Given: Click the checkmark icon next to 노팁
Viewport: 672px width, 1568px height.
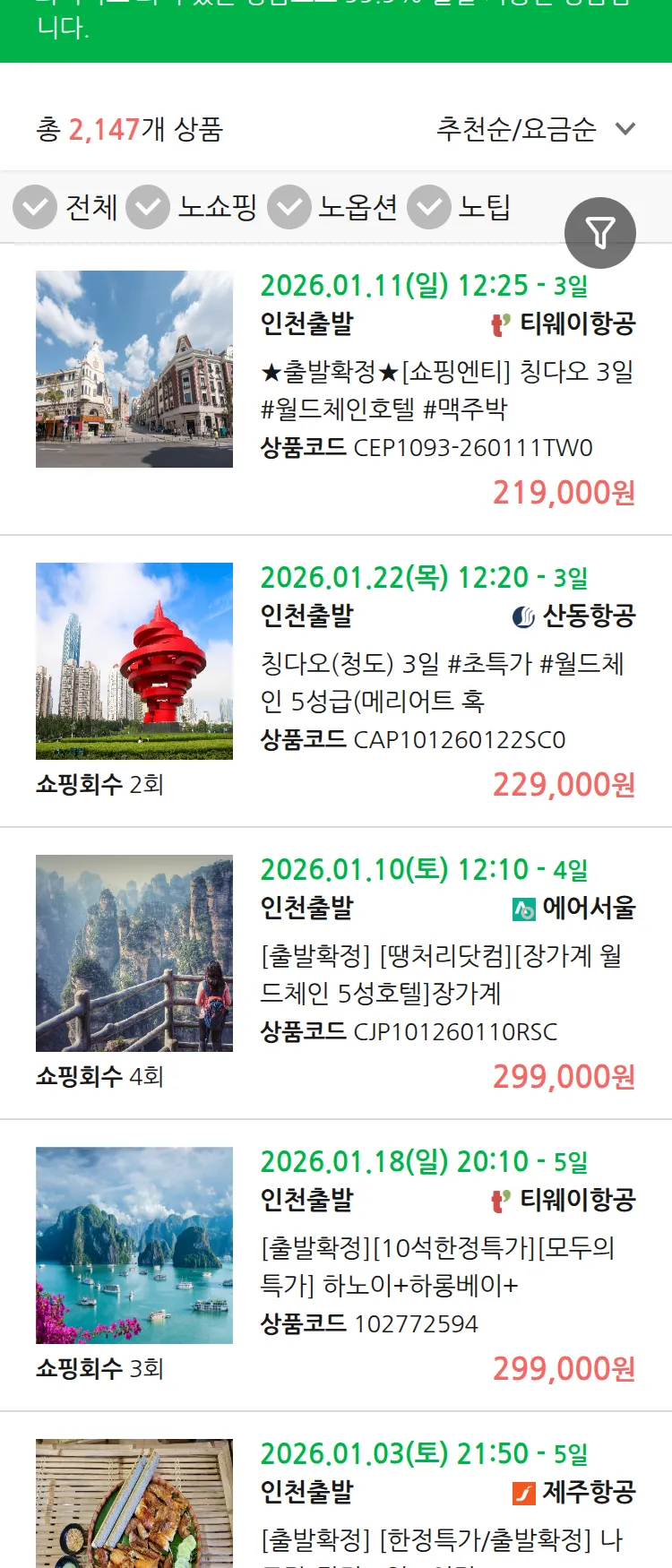Looking at the screenshot, I should point(428,207).
